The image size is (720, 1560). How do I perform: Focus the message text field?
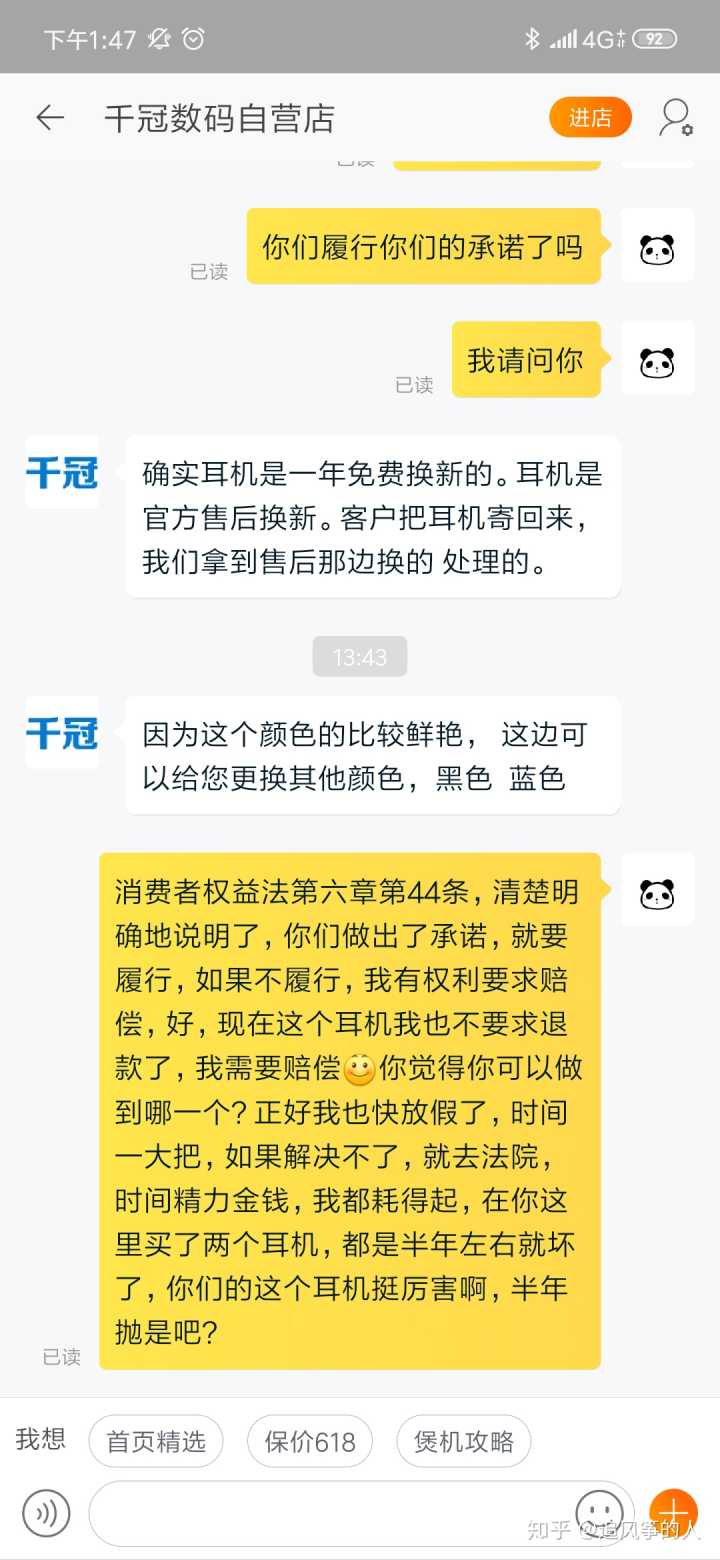coord(330,1513)
